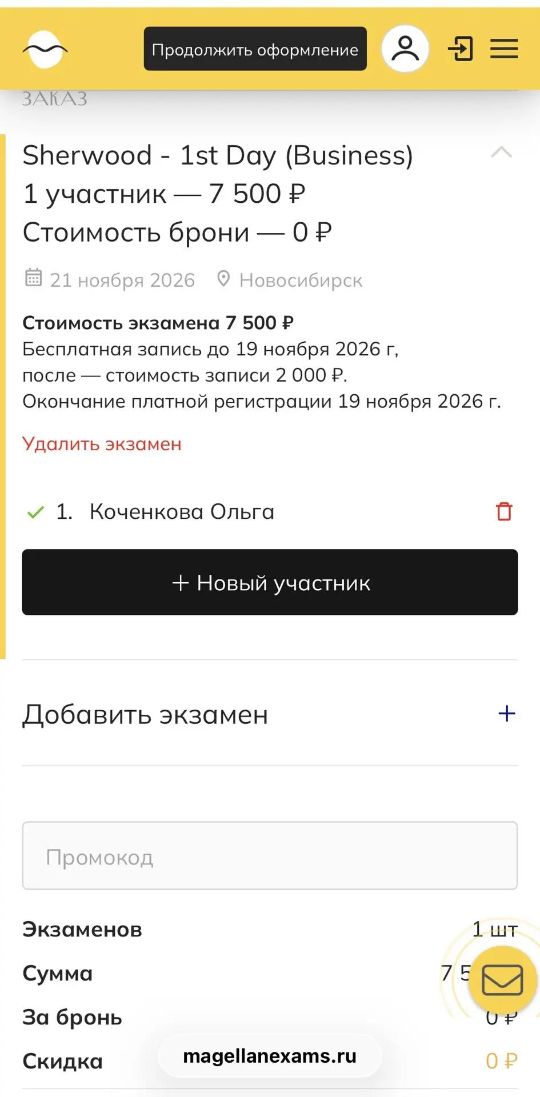Image resolution: width=540 pixels, height=1097 pixels.
Task: Delete participant Коченкова Ольга with trash icon
Action: click(504, 511)
